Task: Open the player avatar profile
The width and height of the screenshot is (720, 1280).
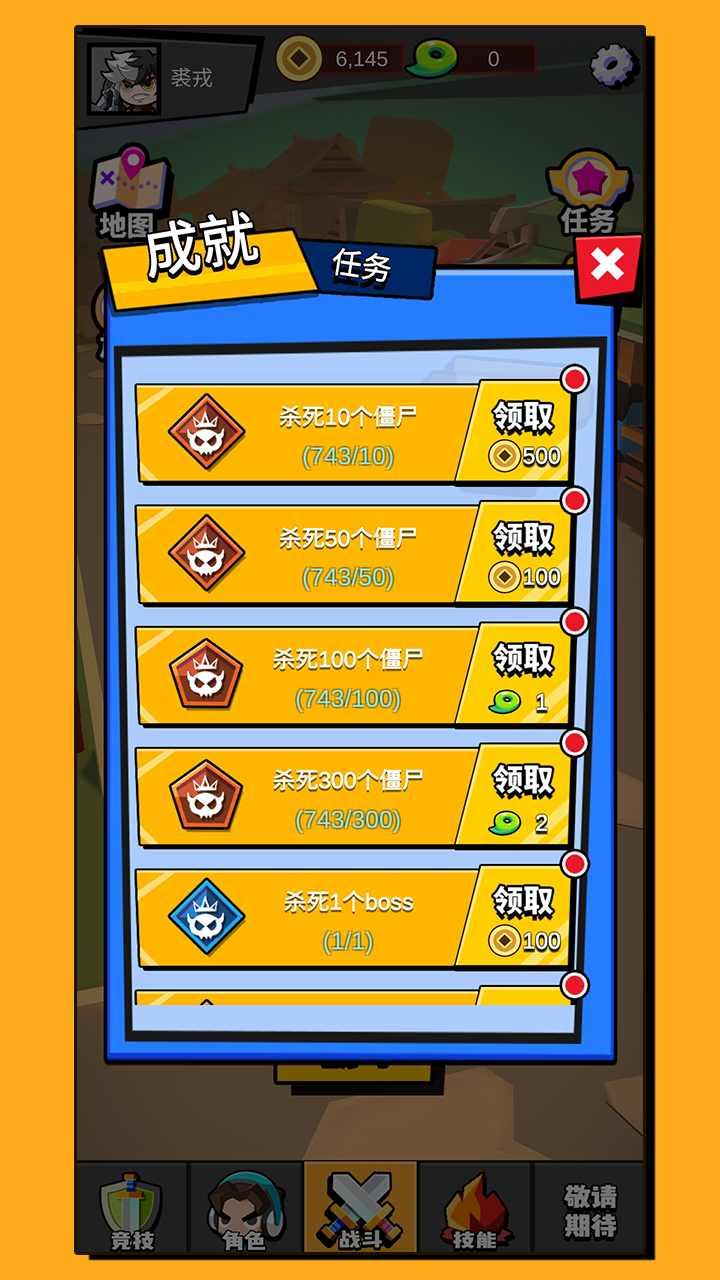Action: (125, 78)
